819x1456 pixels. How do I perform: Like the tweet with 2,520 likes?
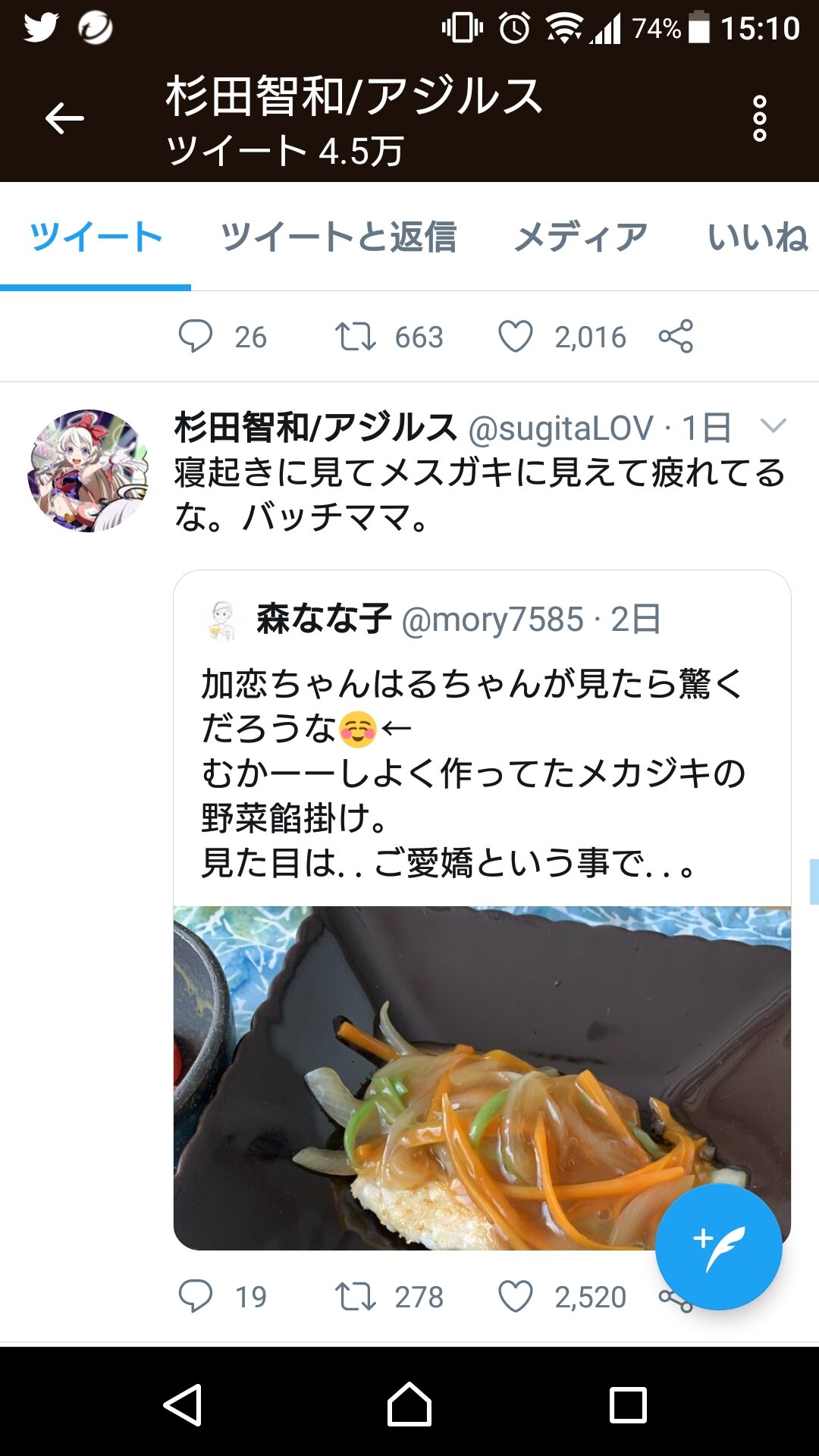tap(516, 1297)
